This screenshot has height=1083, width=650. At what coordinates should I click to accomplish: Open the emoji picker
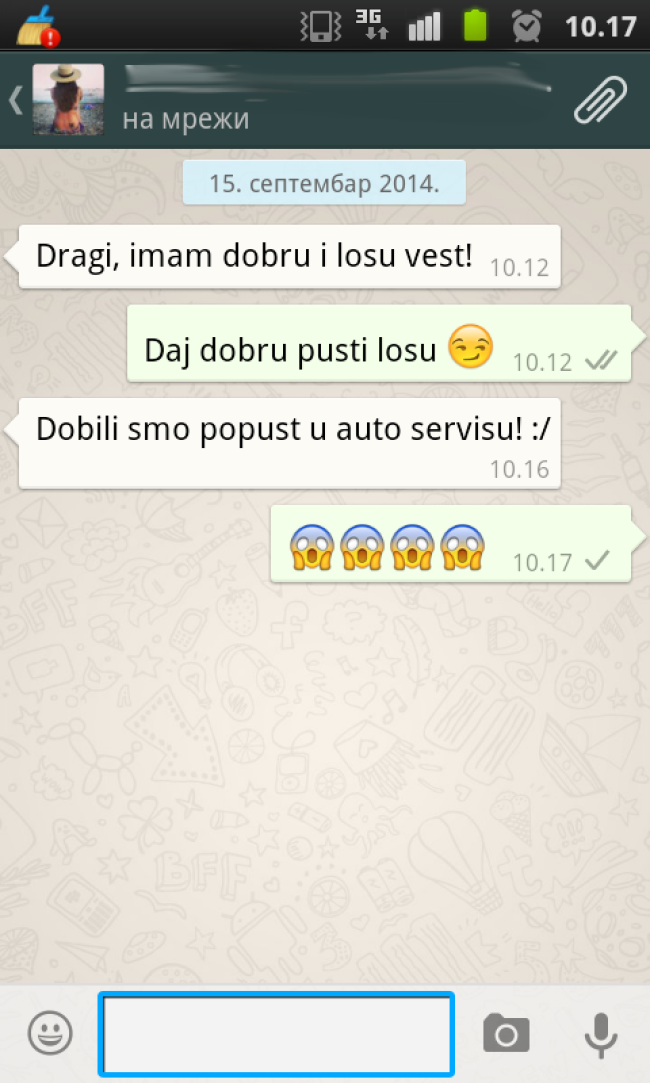49,1033
